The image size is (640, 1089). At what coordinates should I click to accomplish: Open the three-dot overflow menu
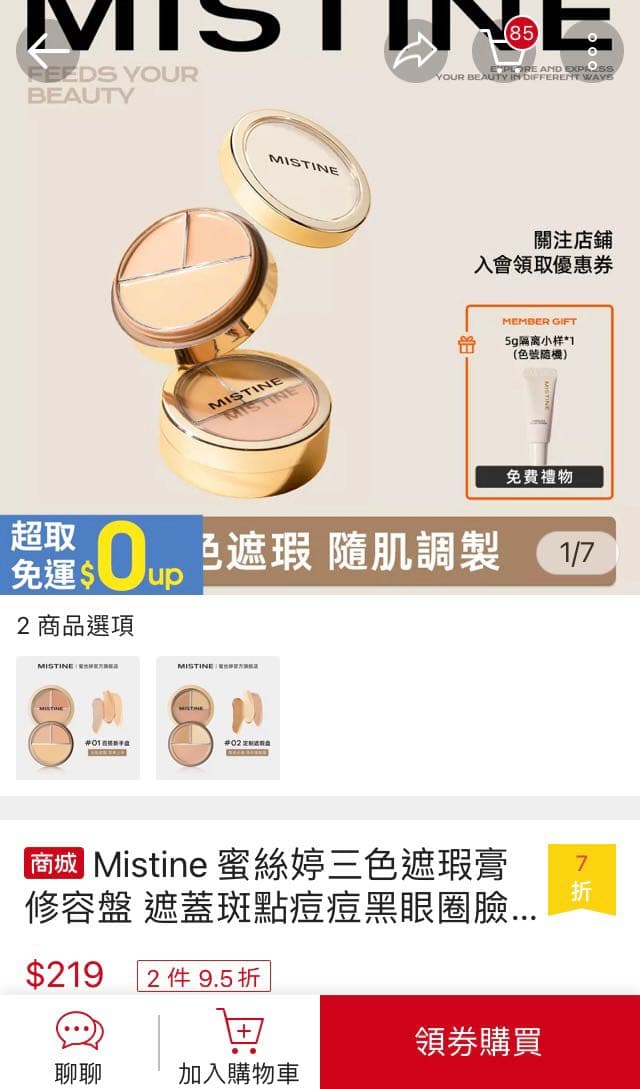click(x=592, y=50)
